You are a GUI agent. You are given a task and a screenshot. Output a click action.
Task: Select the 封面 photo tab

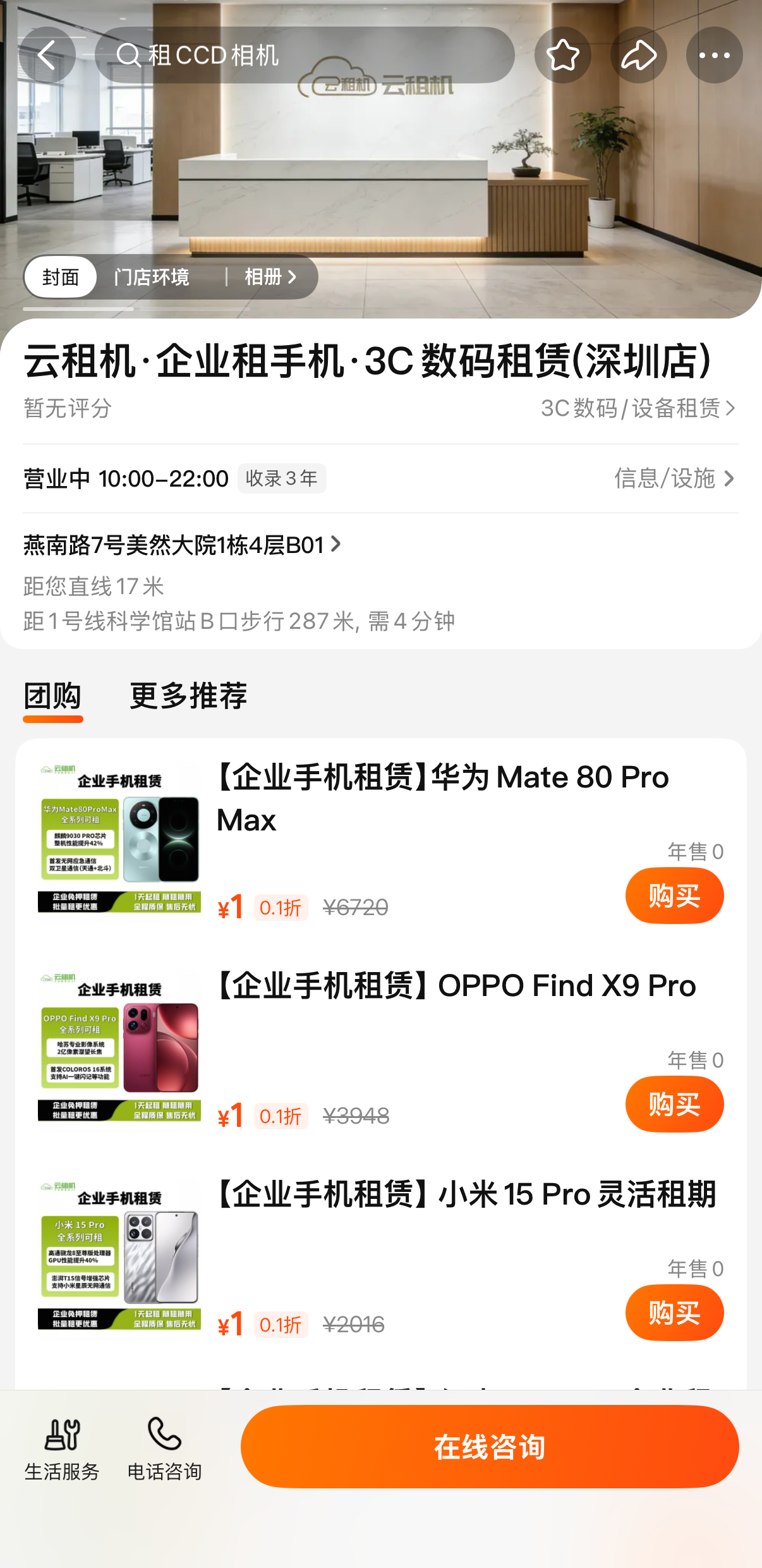click(x=61, y=277)
